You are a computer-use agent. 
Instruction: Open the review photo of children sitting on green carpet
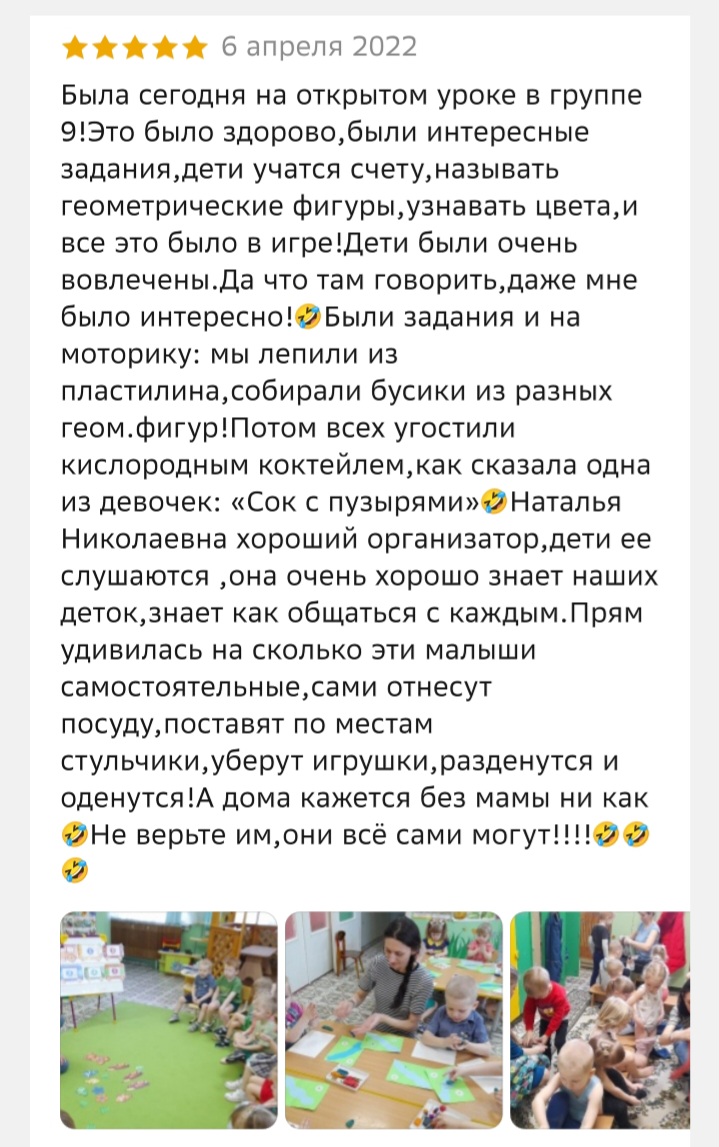[168, 1019]
